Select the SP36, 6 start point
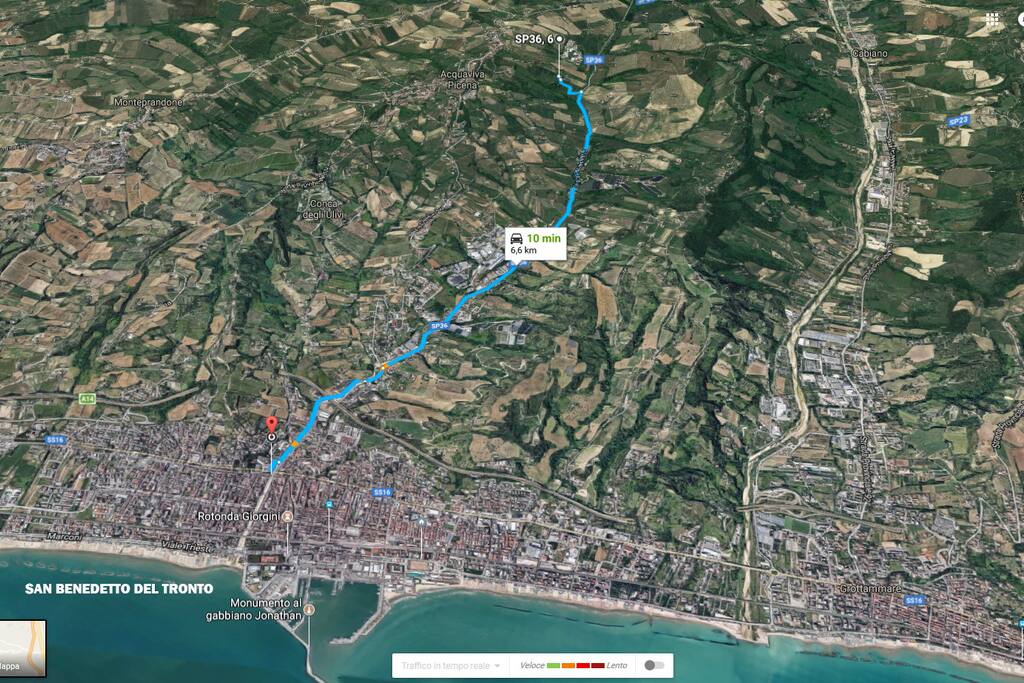The image size is (1024, 683). pyautogui.click(x=559, y=39)
